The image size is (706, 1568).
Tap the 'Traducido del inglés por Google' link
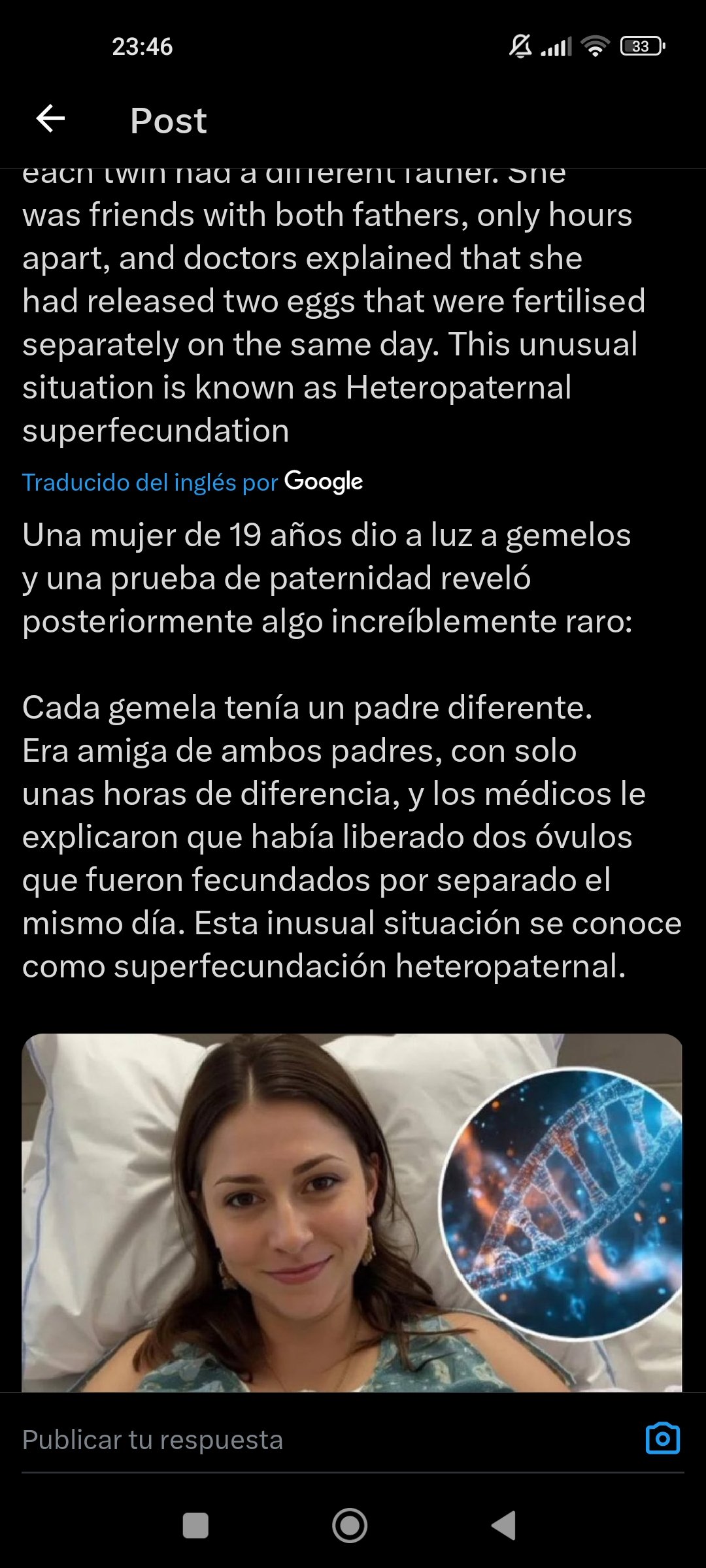click(193, 482)
